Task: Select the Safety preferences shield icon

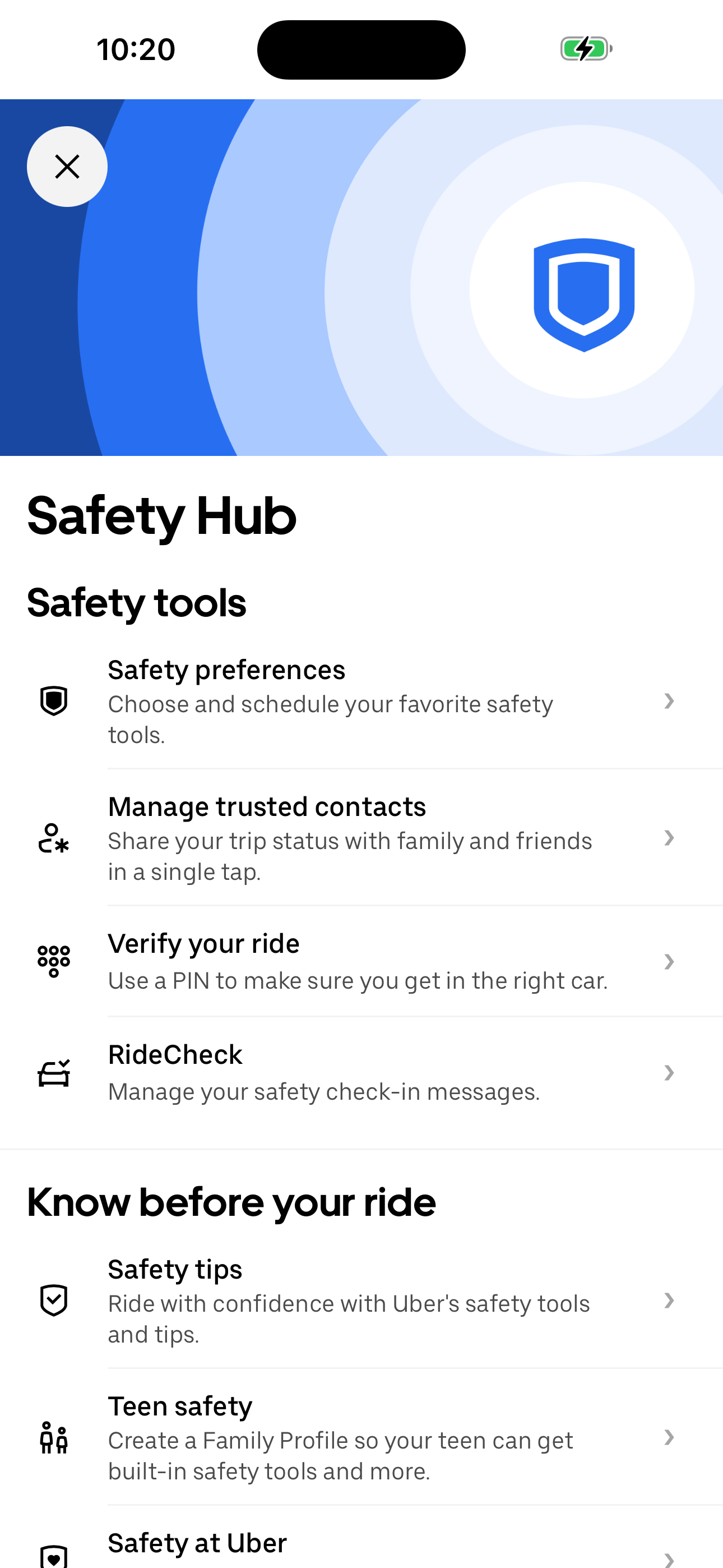Action: (54, 701)
